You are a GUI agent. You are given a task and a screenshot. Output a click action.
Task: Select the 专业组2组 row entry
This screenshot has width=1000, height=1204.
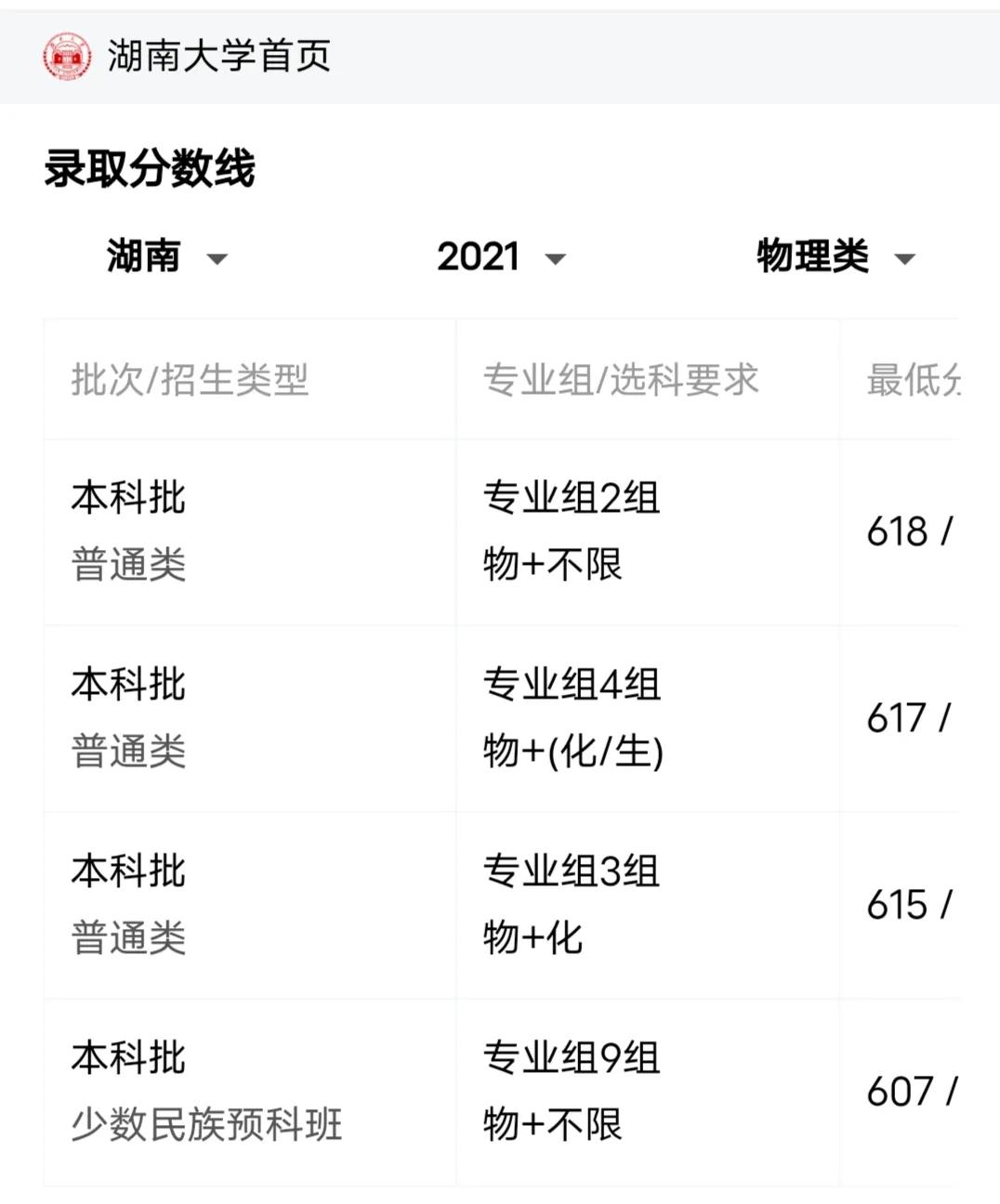pos(571,498)
